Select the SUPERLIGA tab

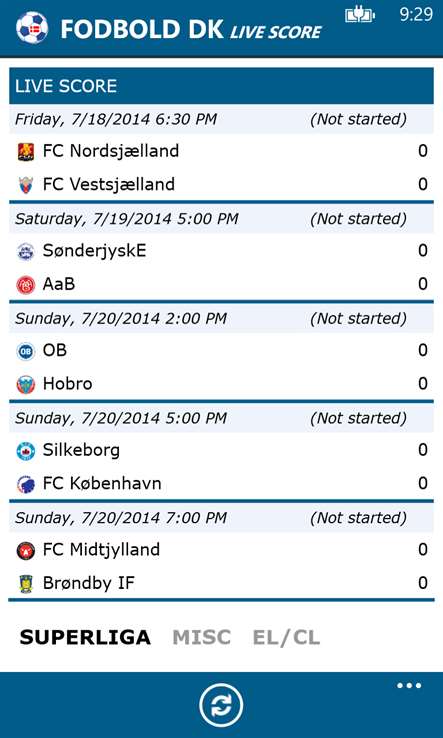pos(85,637)
